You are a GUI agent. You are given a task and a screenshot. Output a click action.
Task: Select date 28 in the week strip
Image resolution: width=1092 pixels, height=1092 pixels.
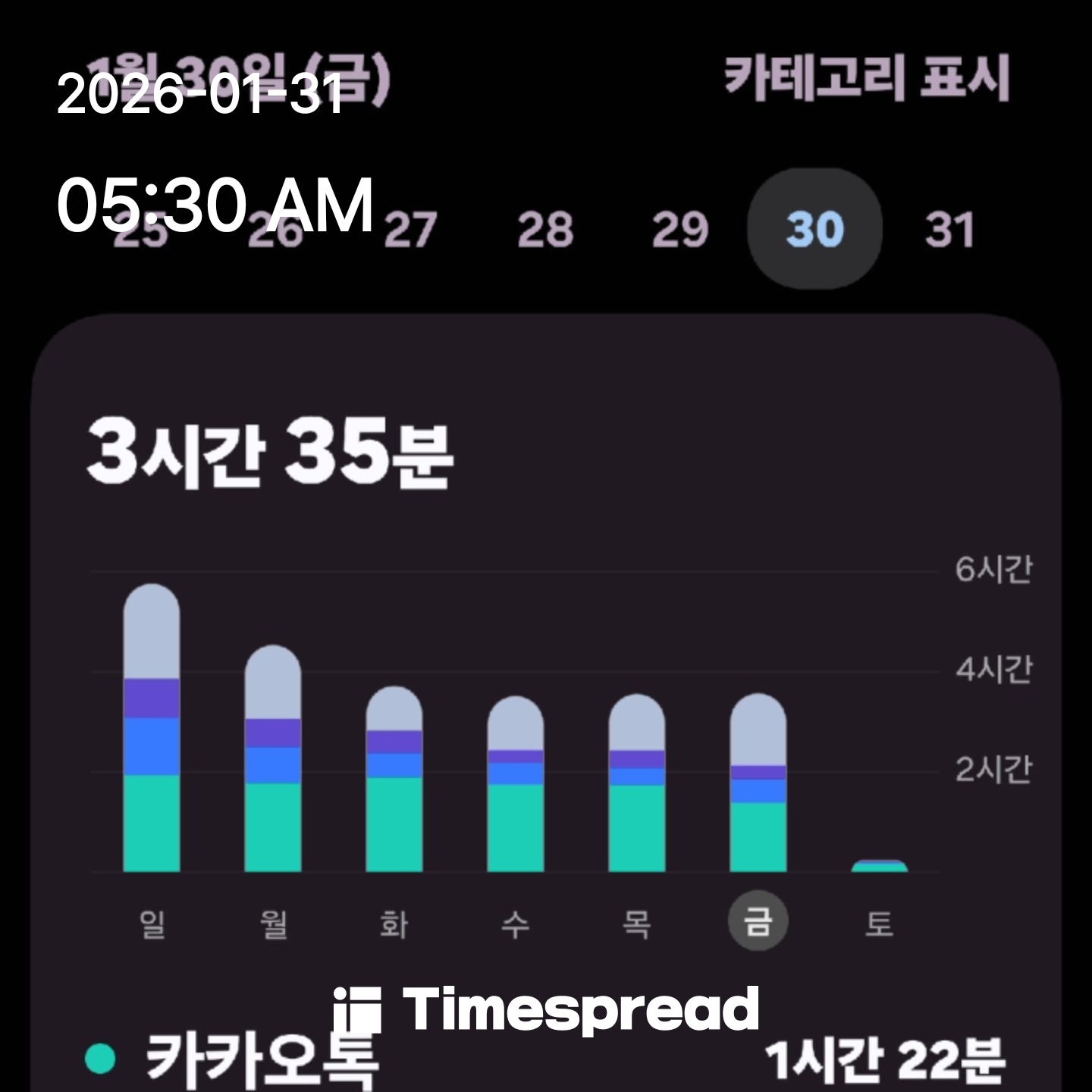pos(545,229)
